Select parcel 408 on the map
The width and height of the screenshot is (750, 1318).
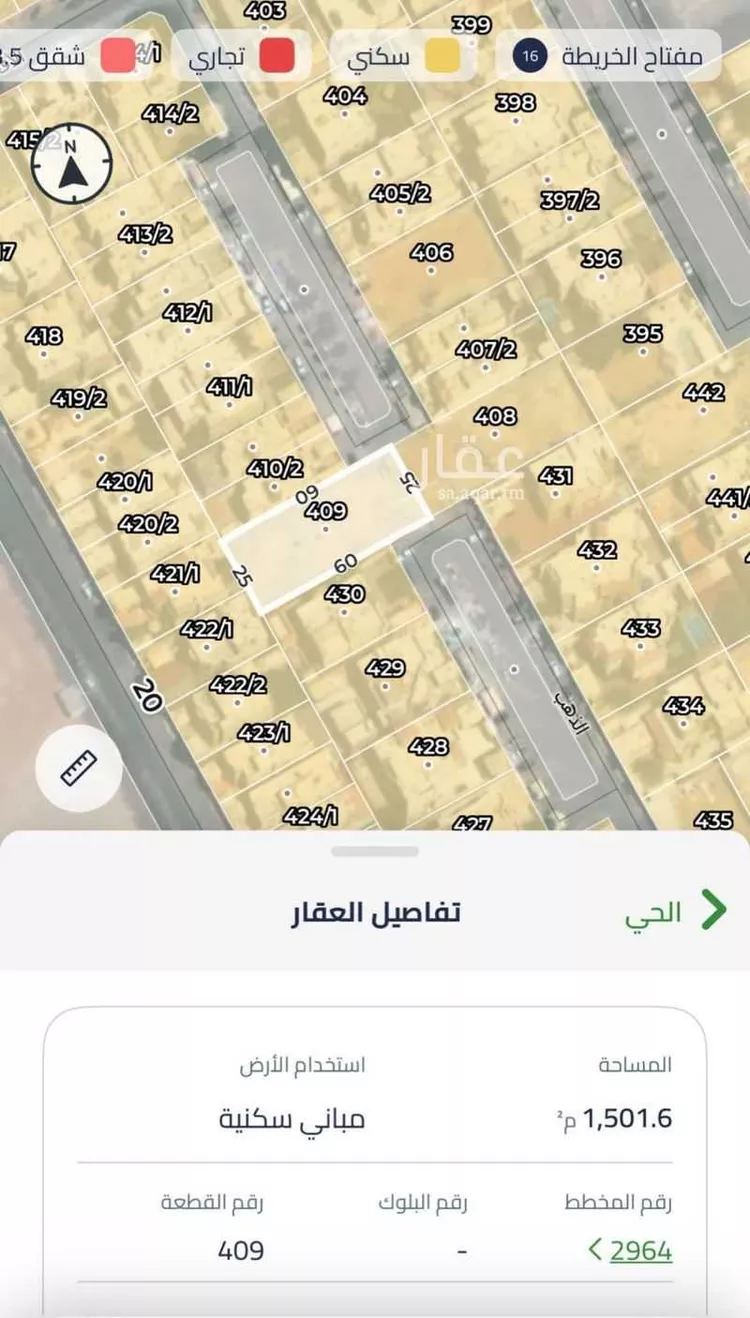pos(495,417)
